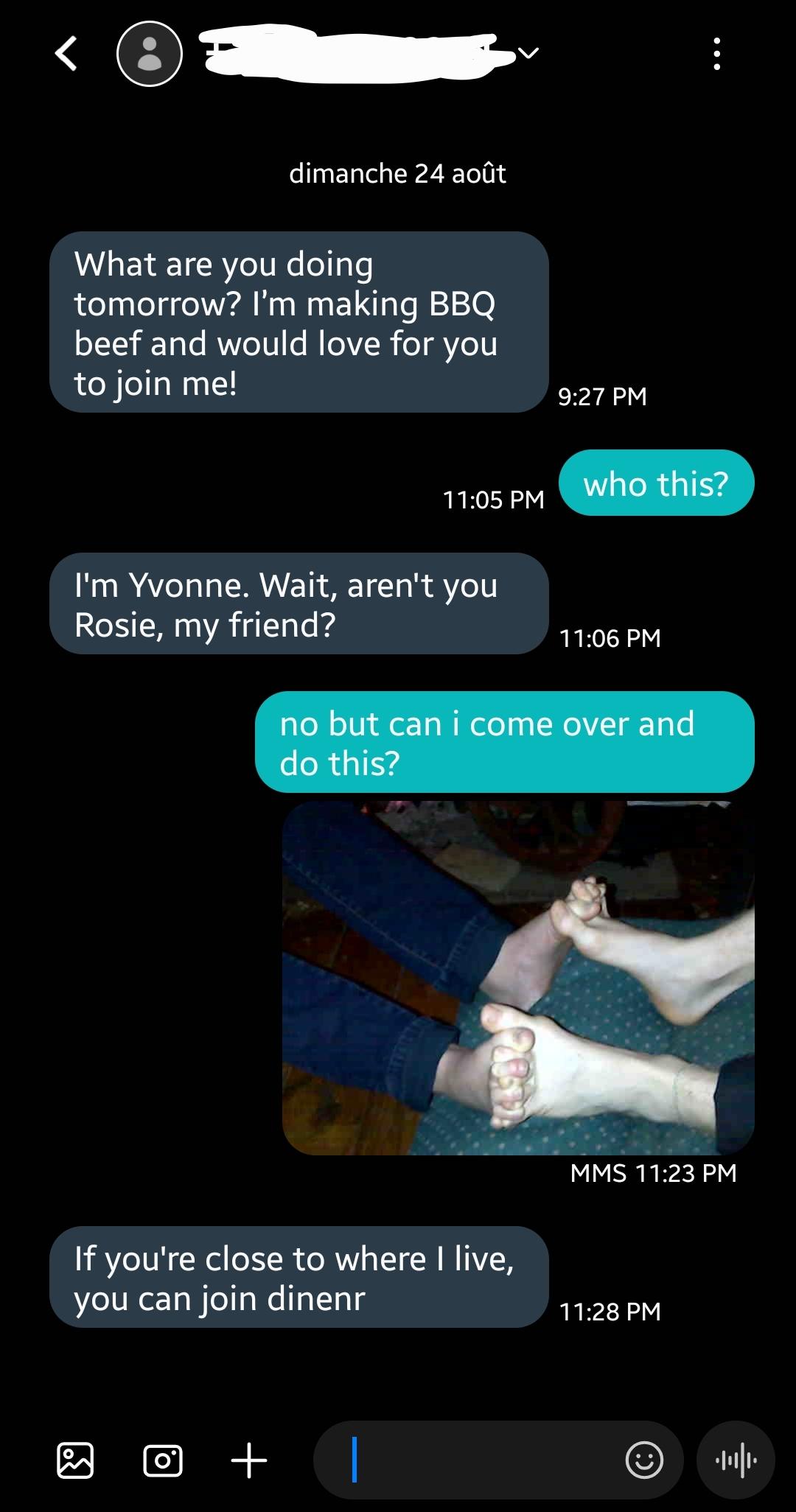The width and height of the screenshot is (796, 1512).
Task: Open the gallery picker icon
Action: pyautogui.click(x=75, y=1460)
